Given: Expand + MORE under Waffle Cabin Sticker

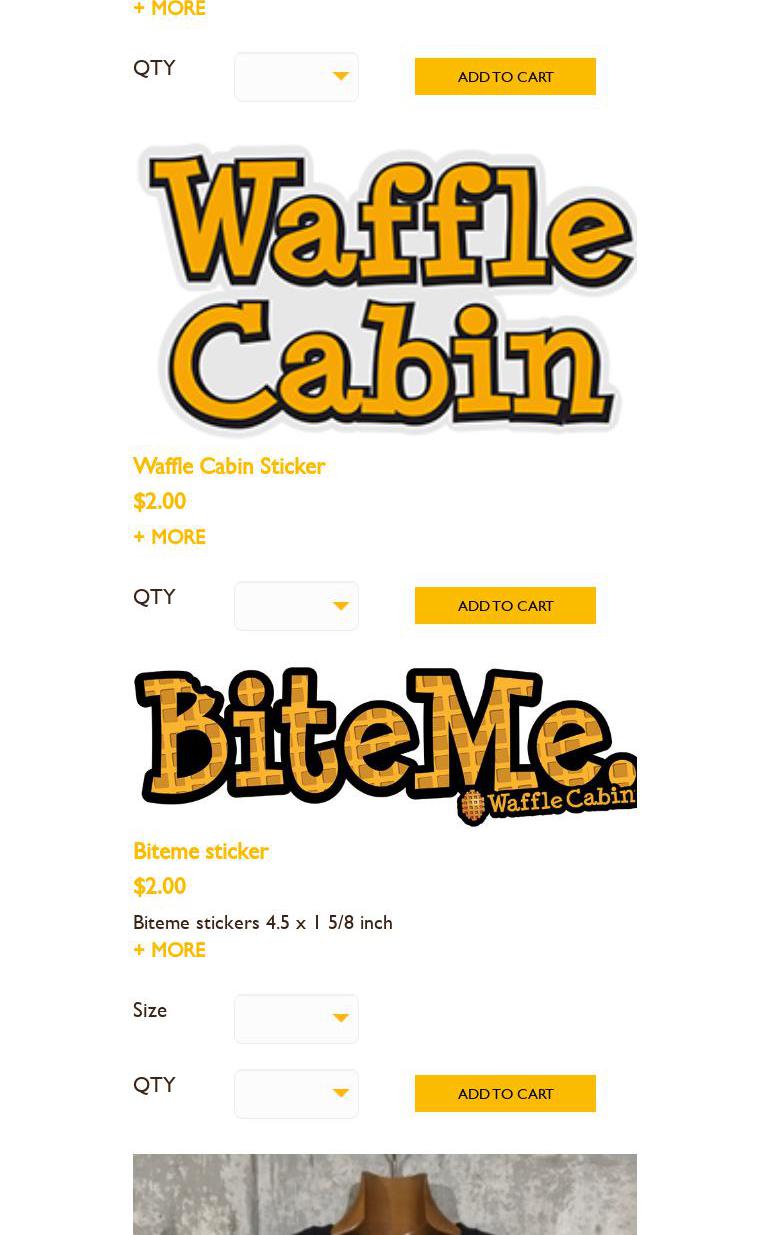Looking at the screenshot, I should [x=170, y=537].
